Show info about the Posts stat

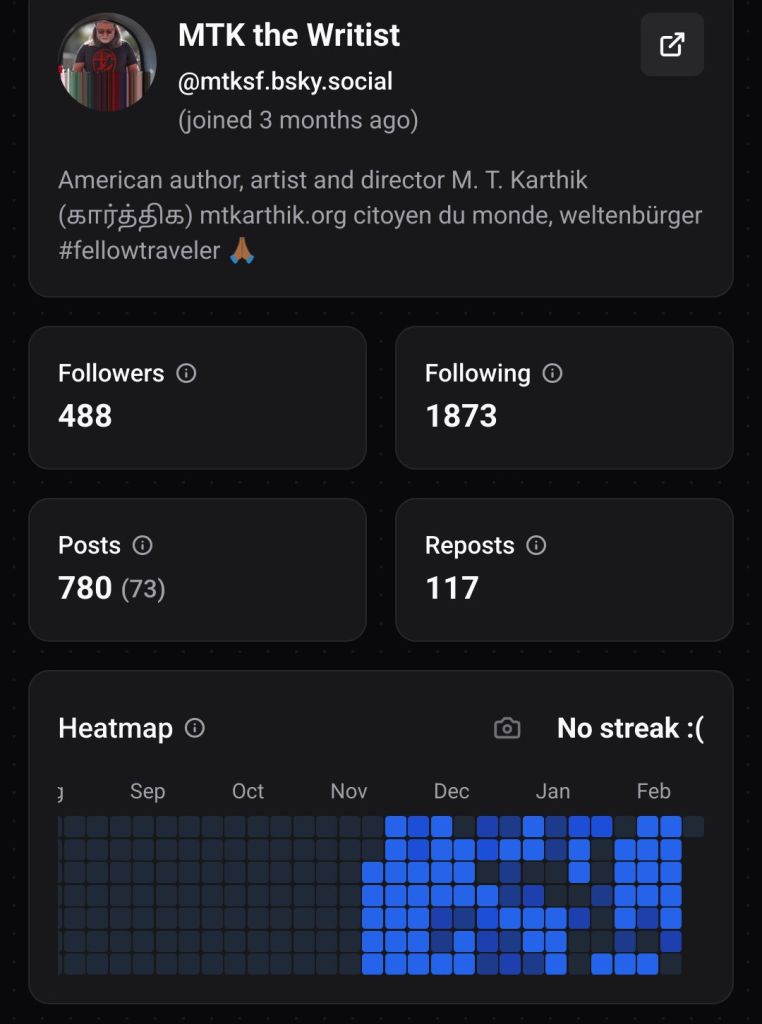pos(143,545)
